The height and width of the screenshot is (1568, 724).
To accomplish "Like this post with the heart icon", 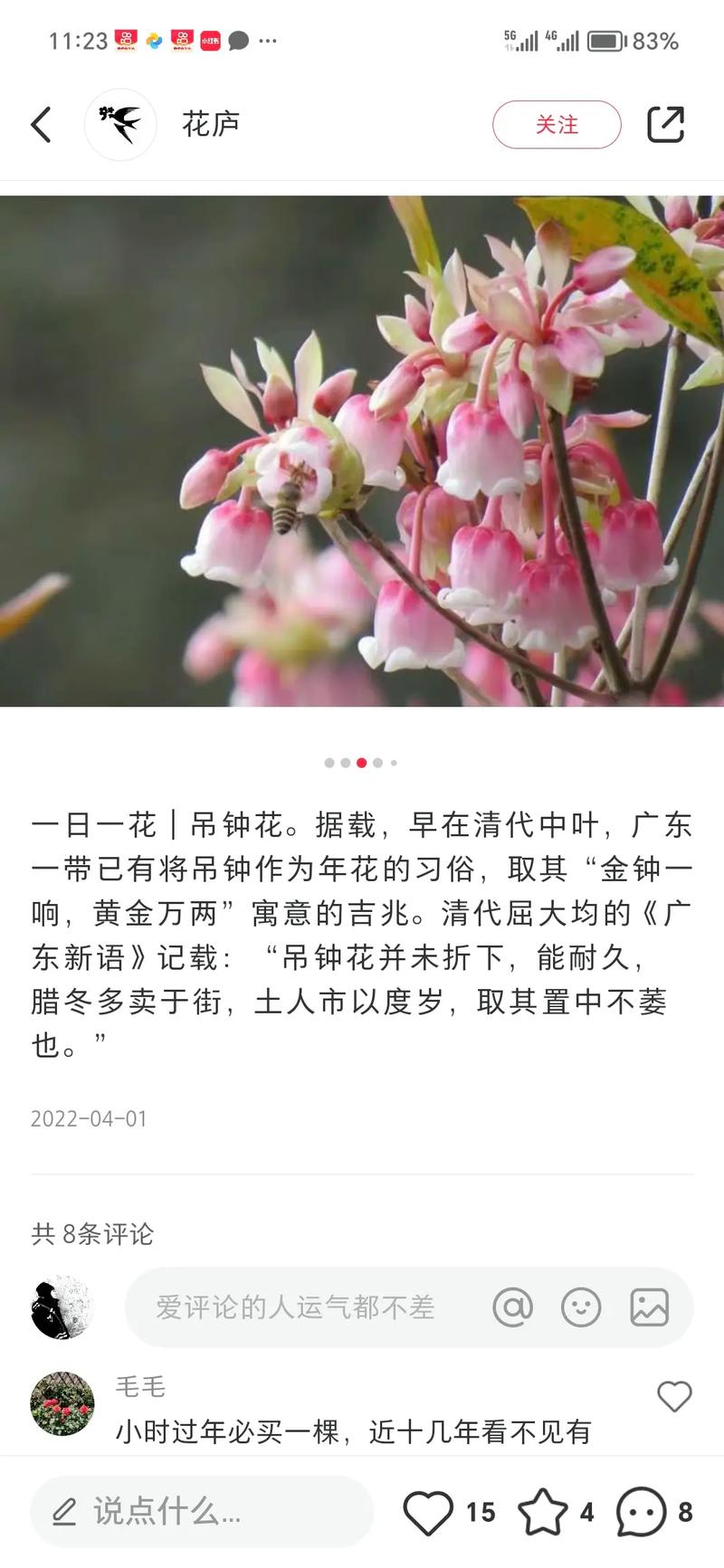I will tap(427, 1511).
